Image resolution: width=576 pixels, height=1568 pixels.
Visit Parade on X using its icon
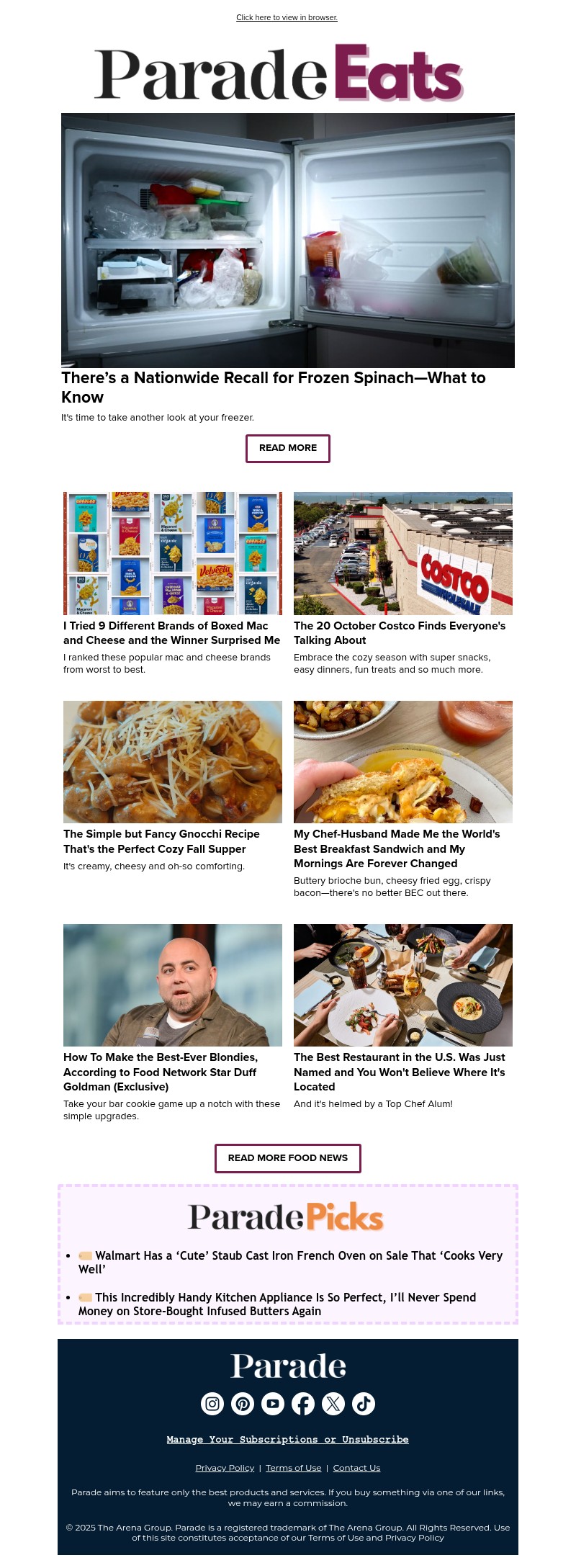tap(333, 1403)
